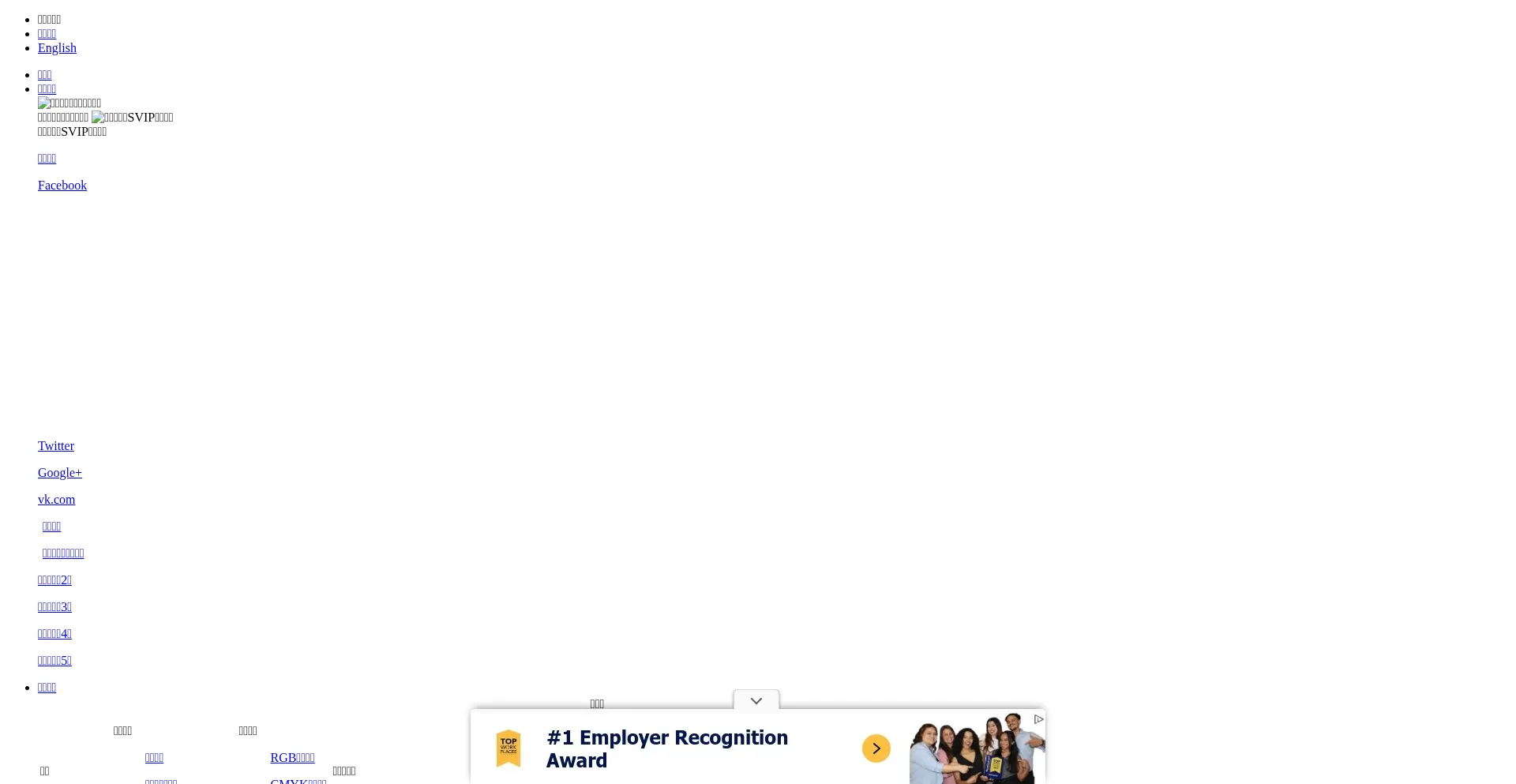Open the #1 Employer Recognition Award ad

(666, 748)
